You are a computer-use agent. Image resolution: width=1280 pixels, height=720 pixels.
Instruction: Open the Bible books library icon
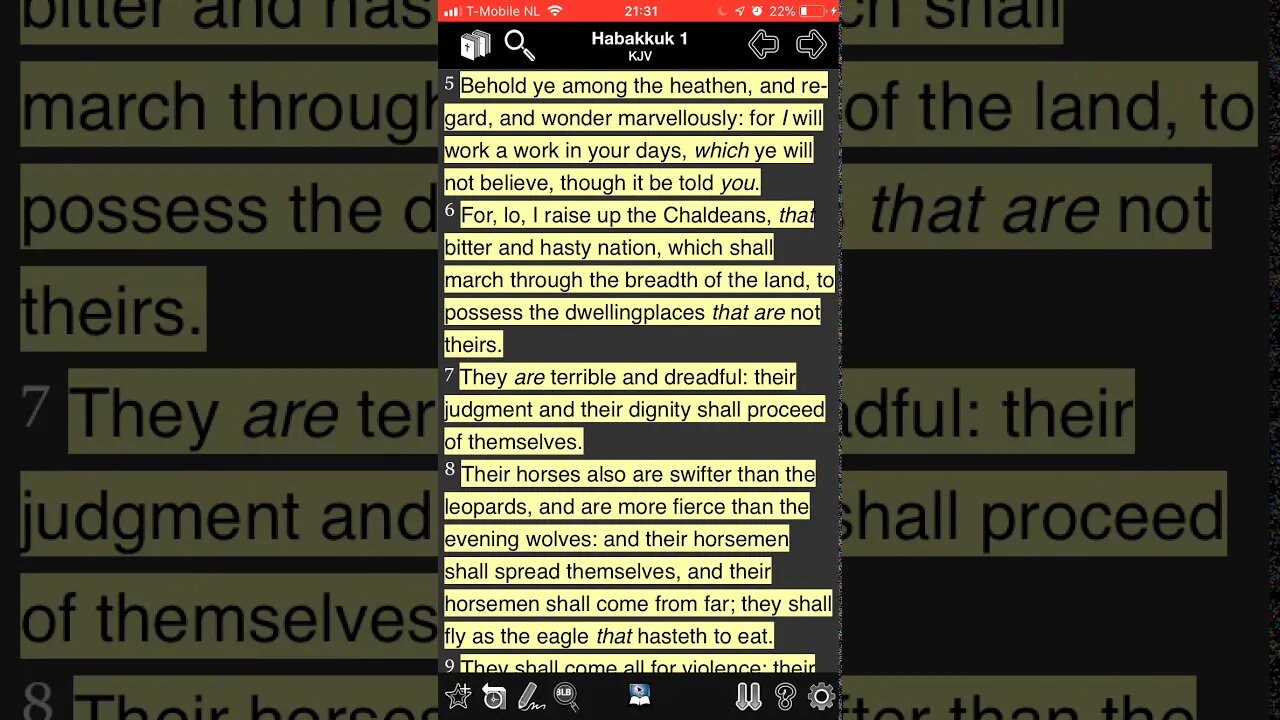tap(475, 45)
